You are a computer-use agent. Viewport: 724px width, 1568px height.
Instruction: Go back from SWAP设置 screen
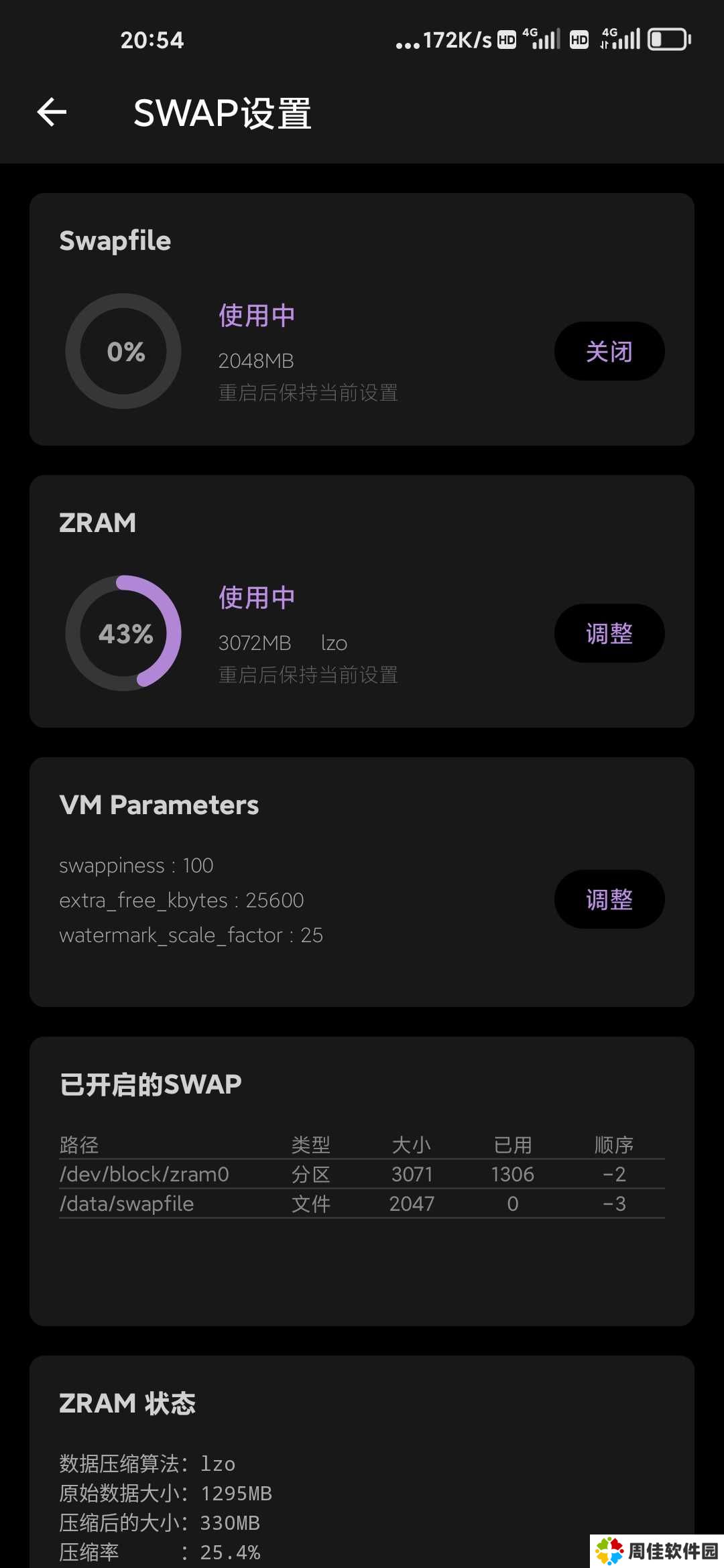pos(52,112)
